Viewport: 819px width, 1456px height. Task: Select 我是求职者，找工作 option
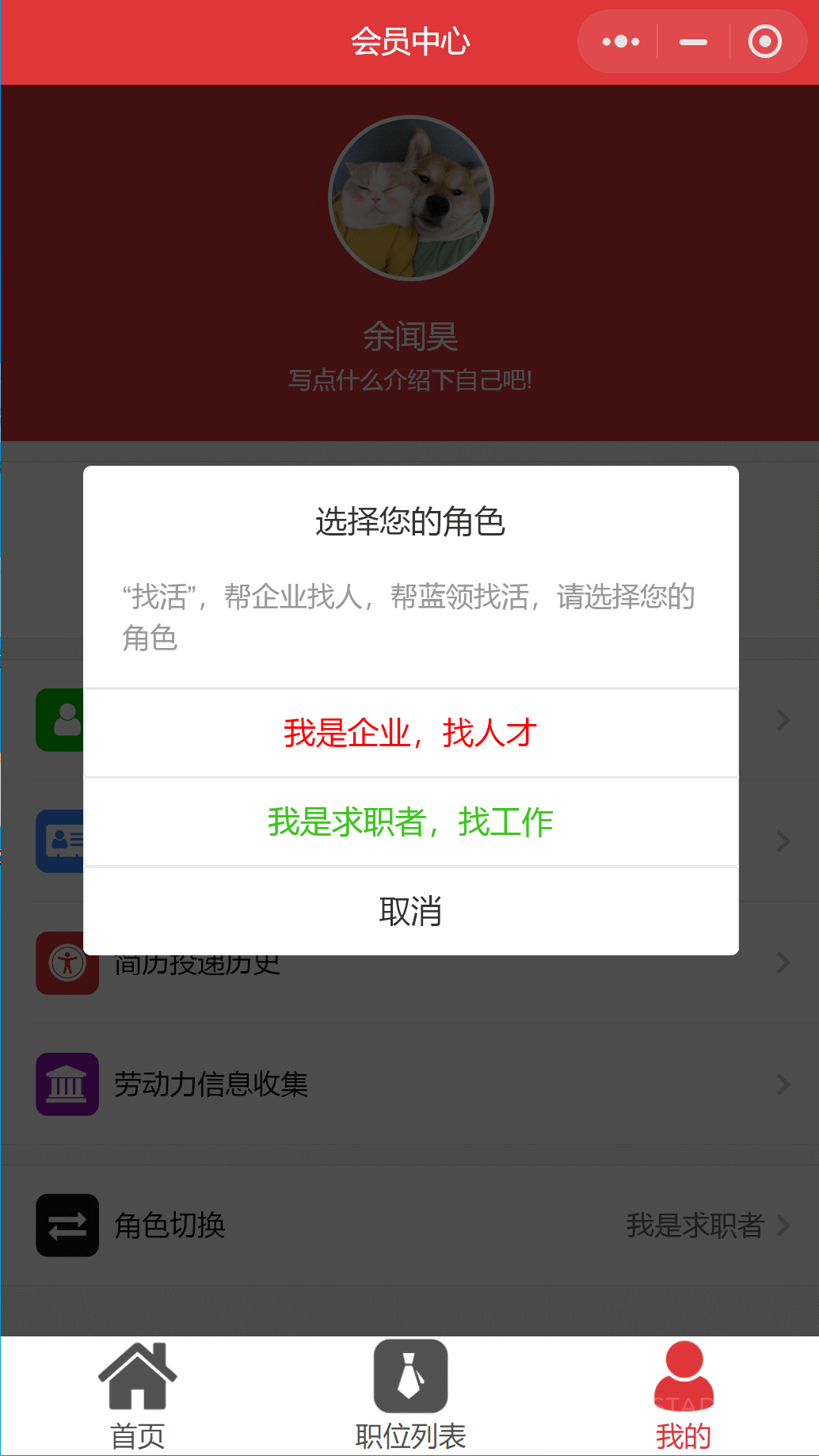tap(410, 821)
